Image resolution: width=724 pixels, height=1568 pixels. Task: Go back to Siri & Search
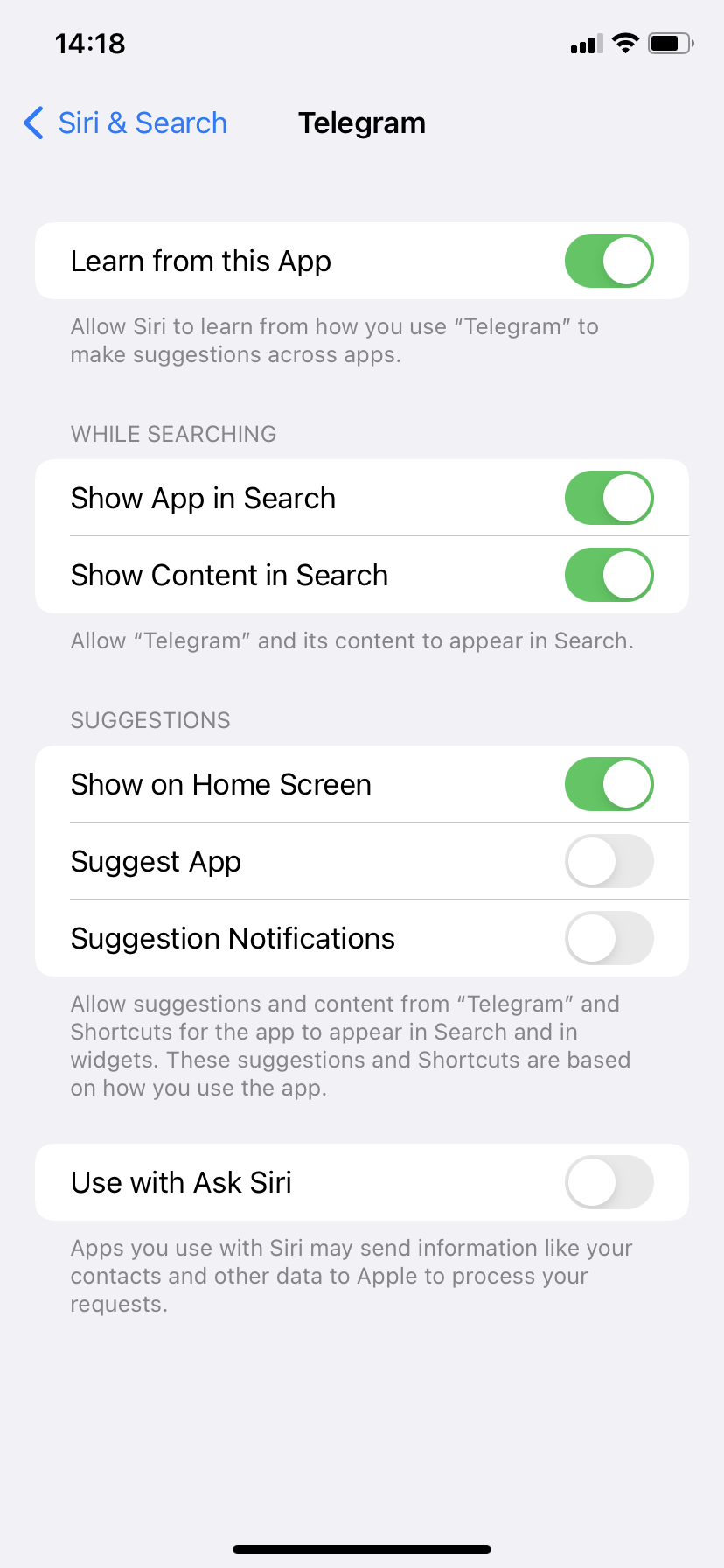pos(125,123)
